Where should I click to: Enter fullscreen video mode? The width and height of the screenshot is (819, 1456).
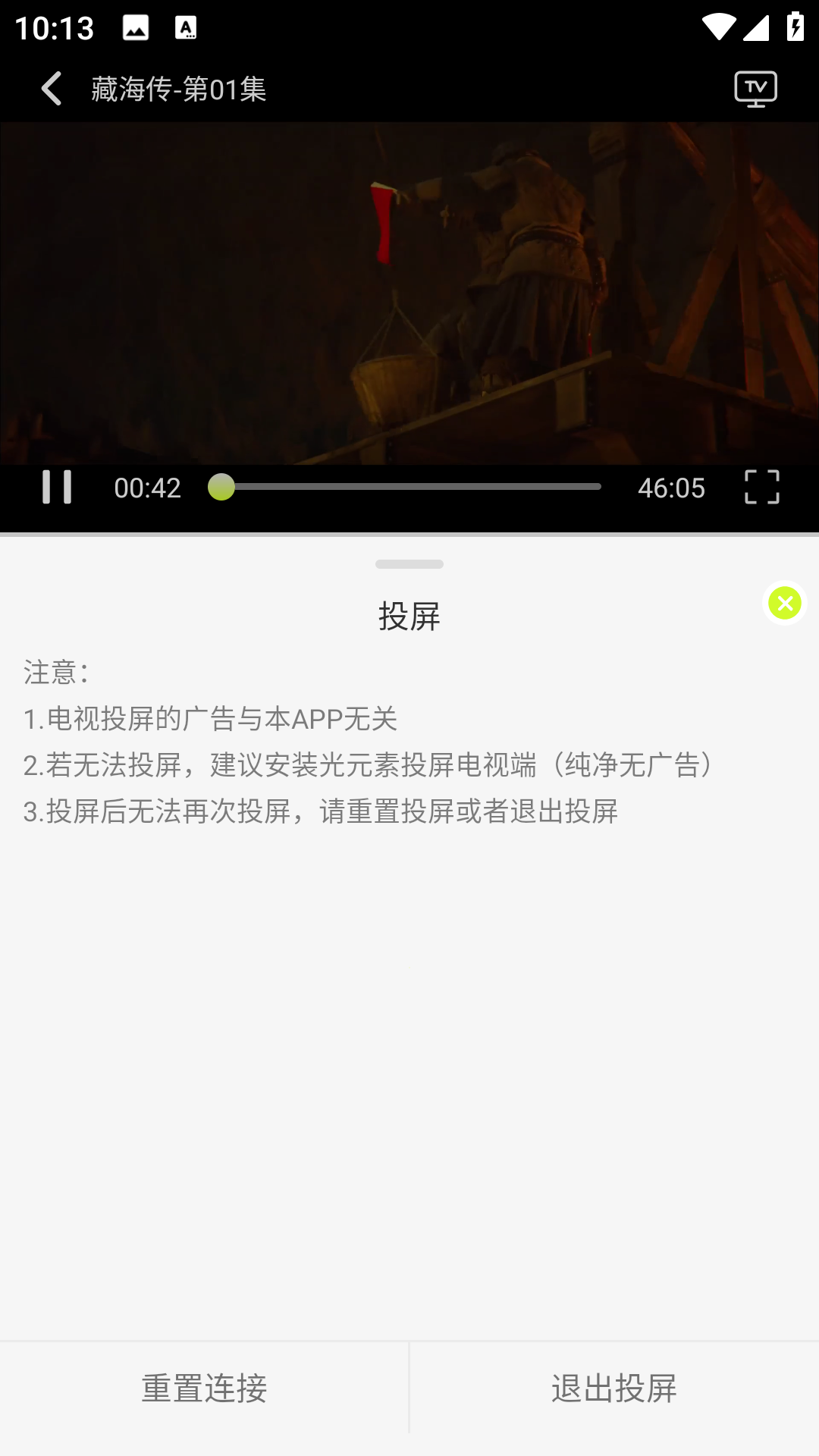pos(762,487)
